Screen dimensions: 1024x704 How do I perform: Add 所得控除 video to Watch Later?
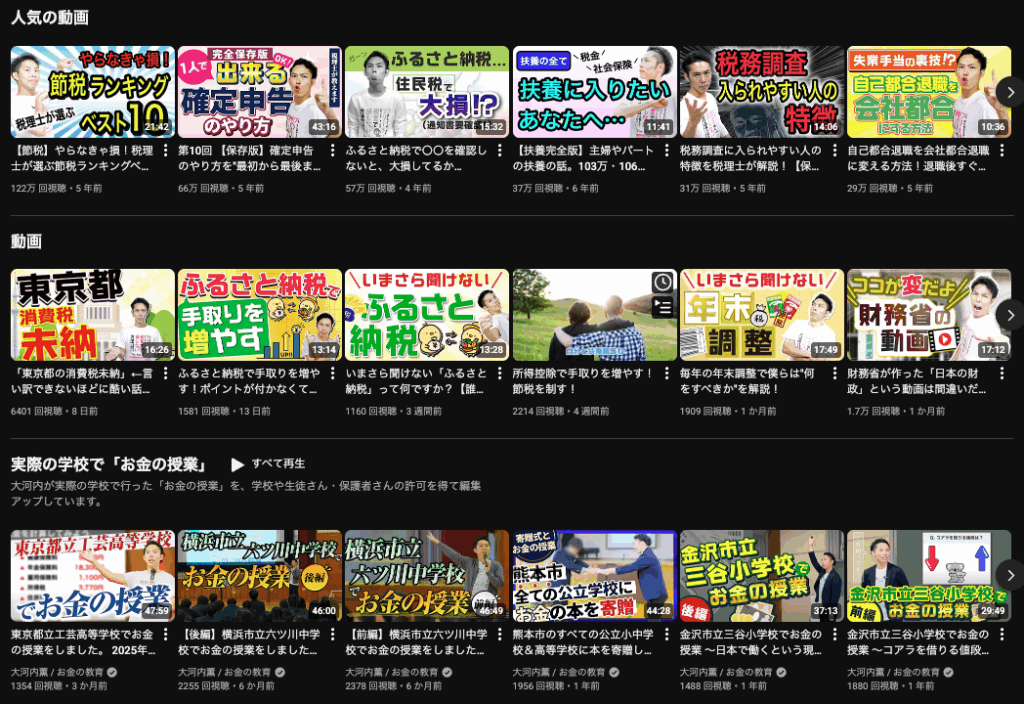point(662,283)
